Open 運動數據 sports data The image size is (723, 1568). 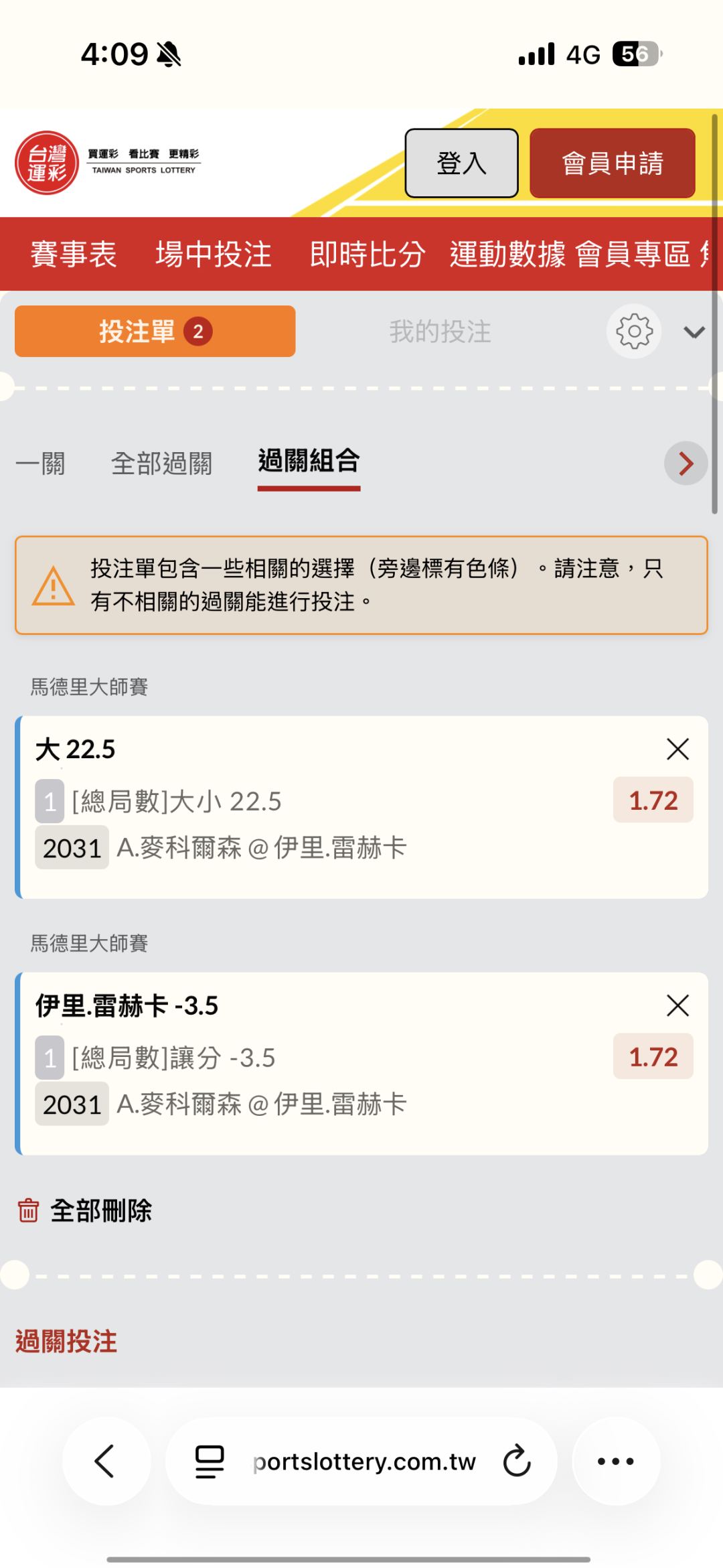pos(507,255)
